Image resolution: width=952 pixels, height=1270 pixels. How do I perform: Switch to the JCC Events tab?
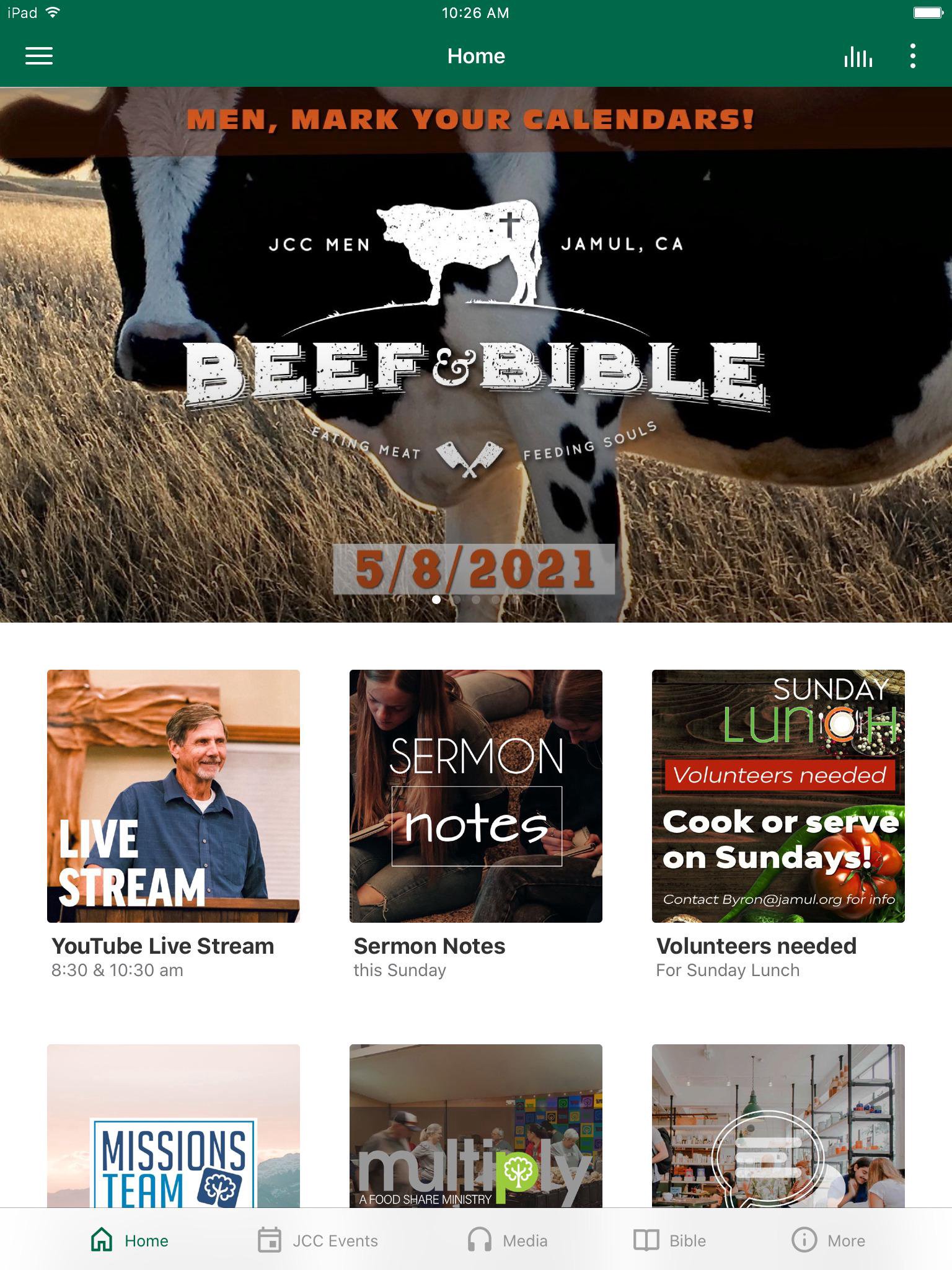point(318,1240)
